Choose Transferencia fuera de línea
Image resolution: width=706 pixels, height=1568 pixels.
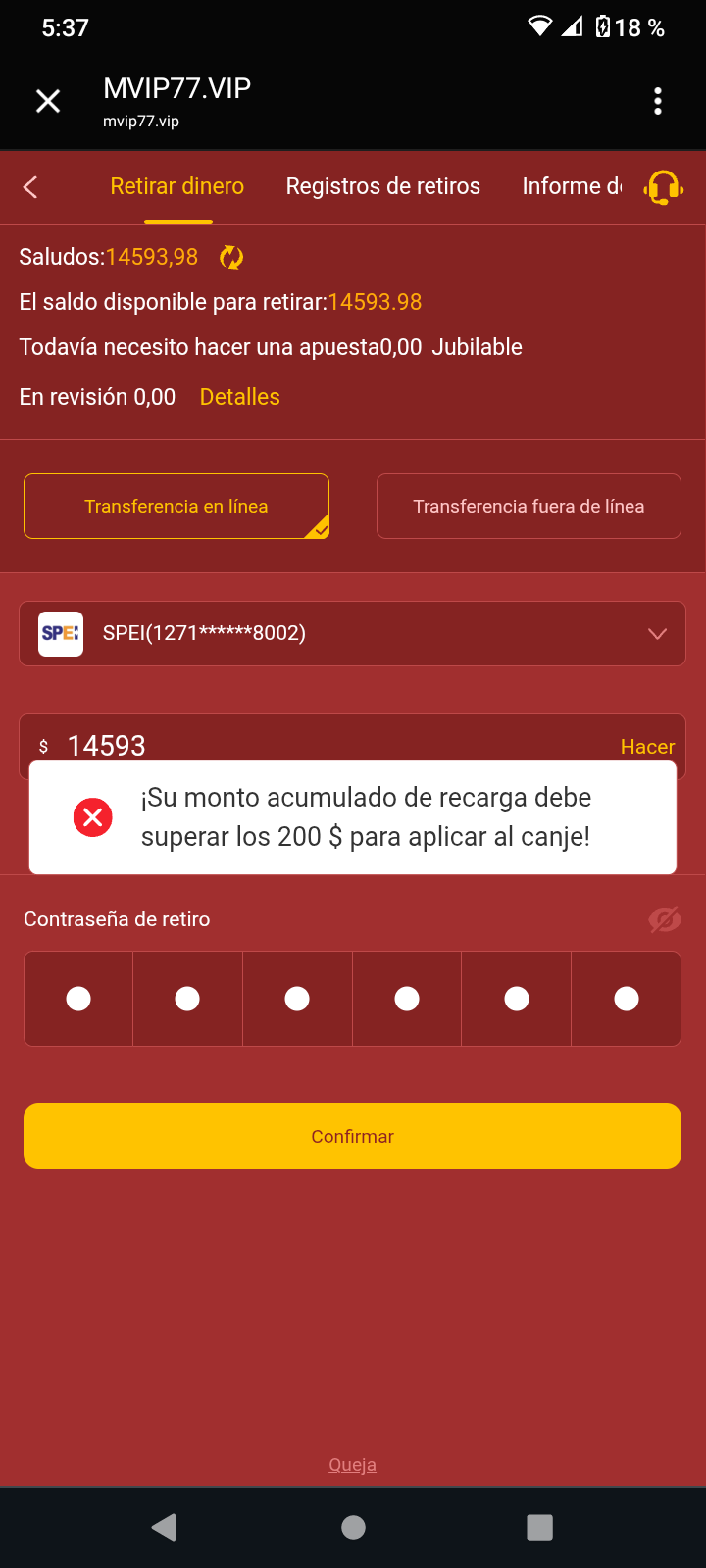coord(529,507)
